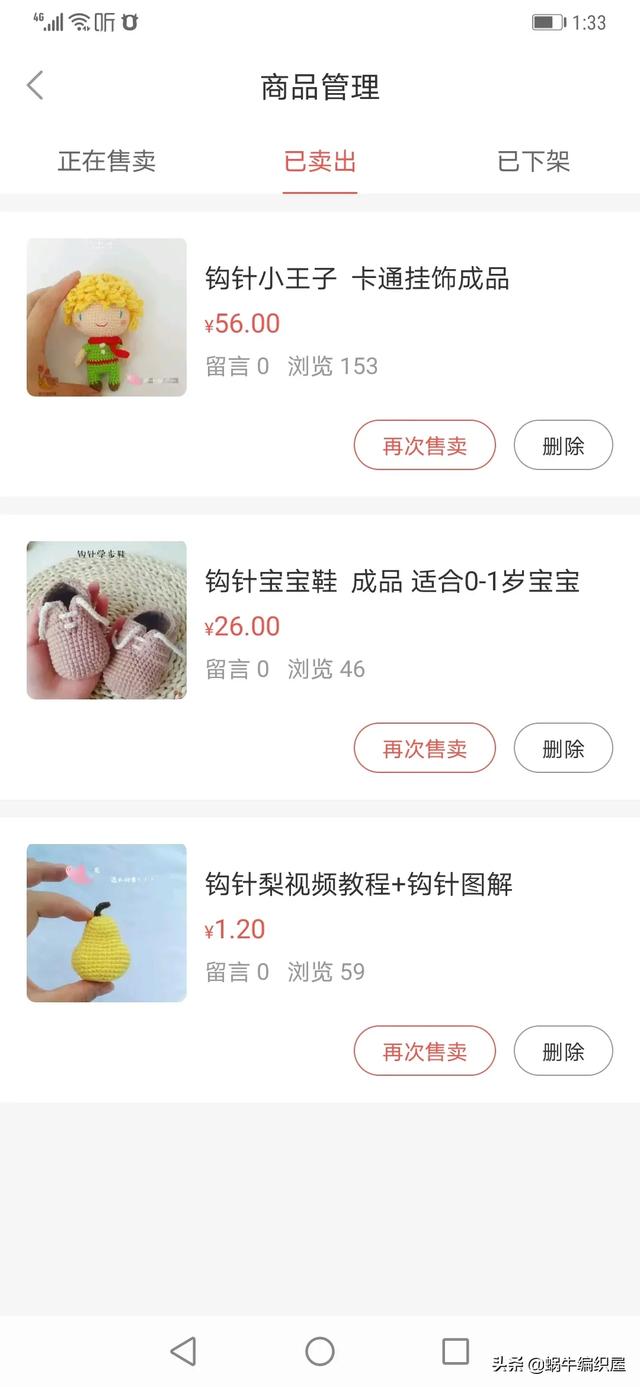Image resolution: width=640 pixels, height=1387 pixels.
Task: Open the 钩针小王子 卡通挂饰成品 listing
Action: 357,278
